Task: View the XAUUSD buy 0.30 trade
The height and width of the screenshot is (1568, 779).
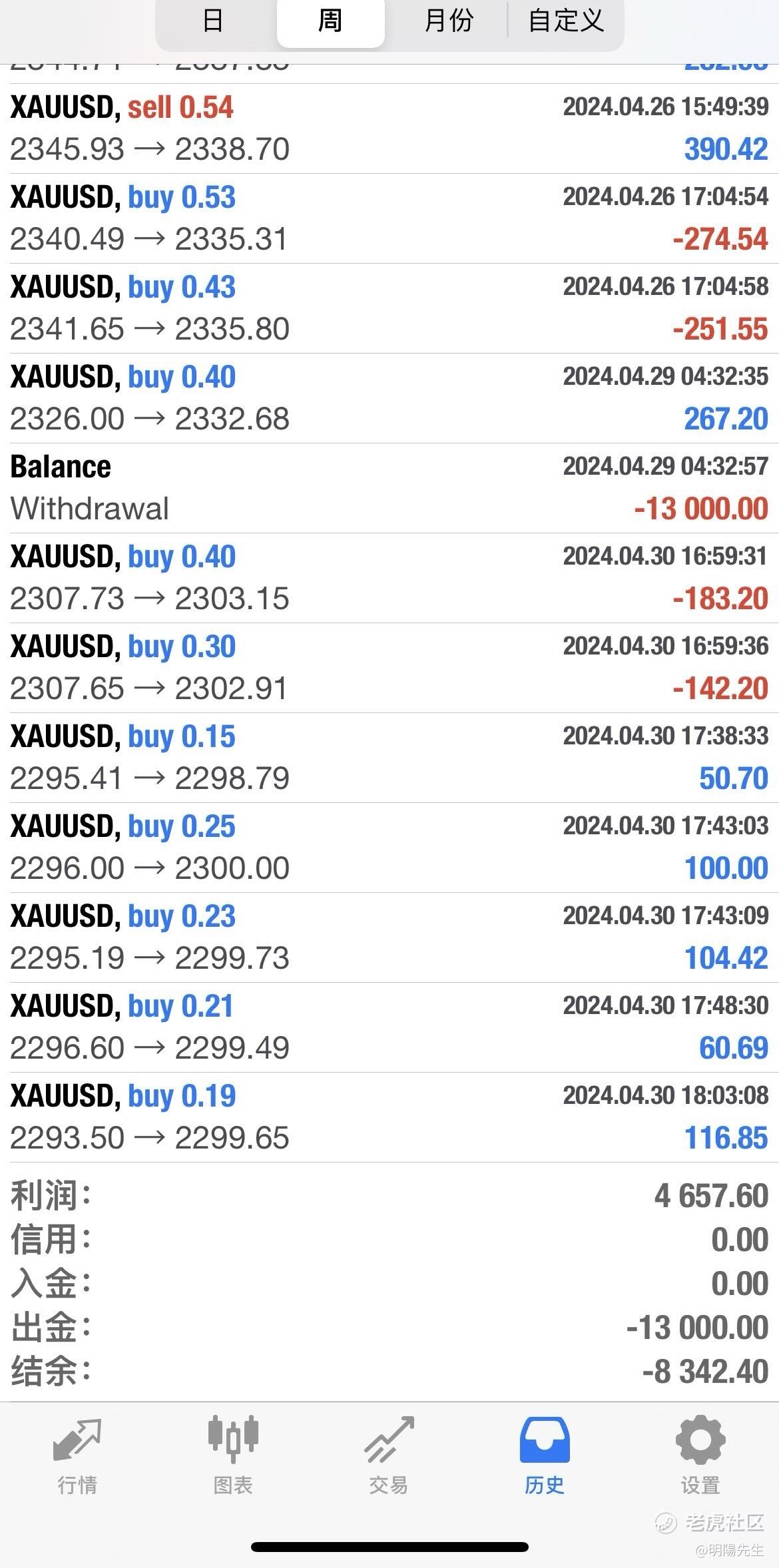Action: tap(389, 668)
